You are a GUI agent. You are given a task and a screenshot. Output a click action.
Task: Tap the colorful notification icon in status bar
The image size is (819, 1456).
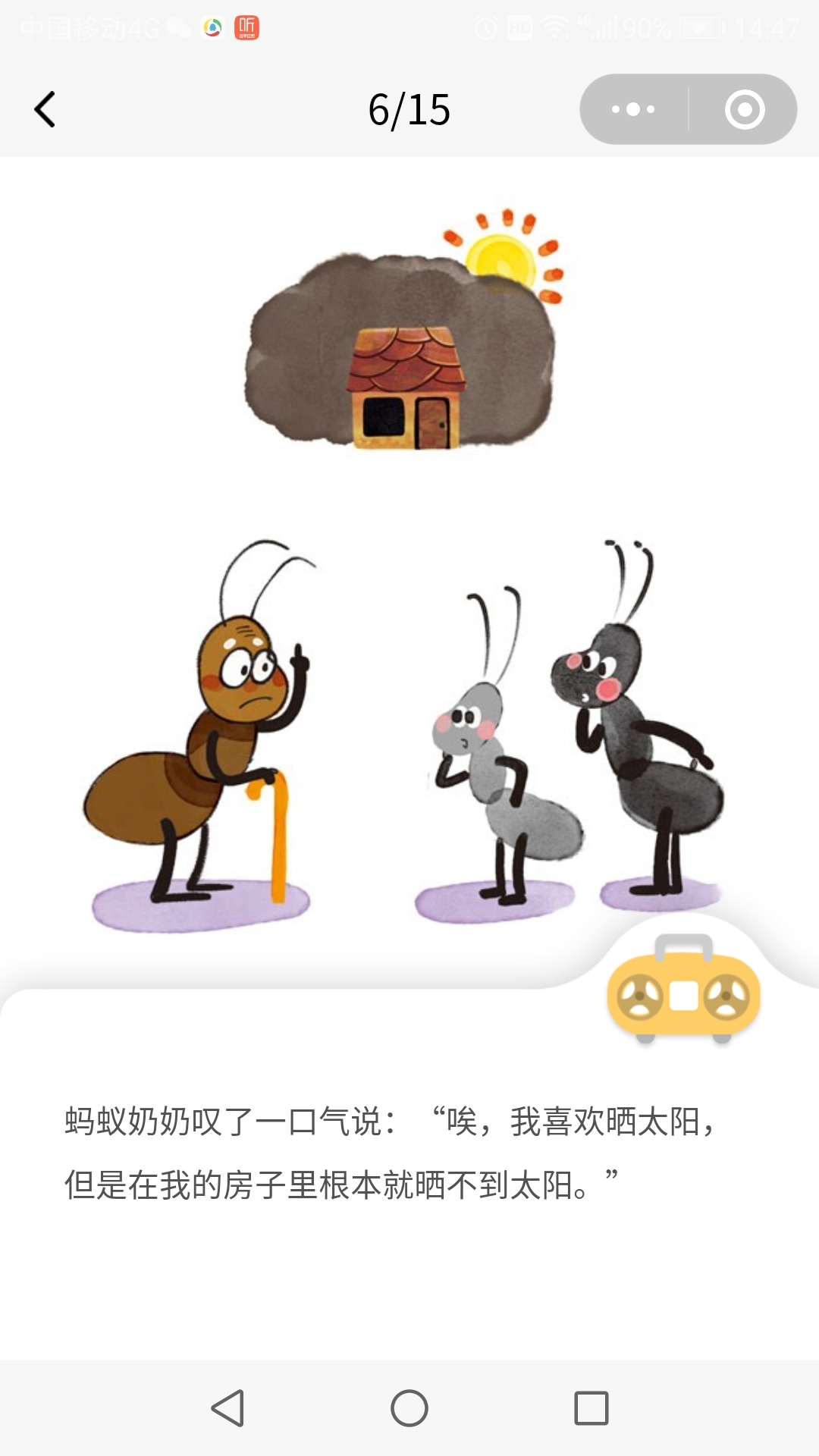coord(213,29)
